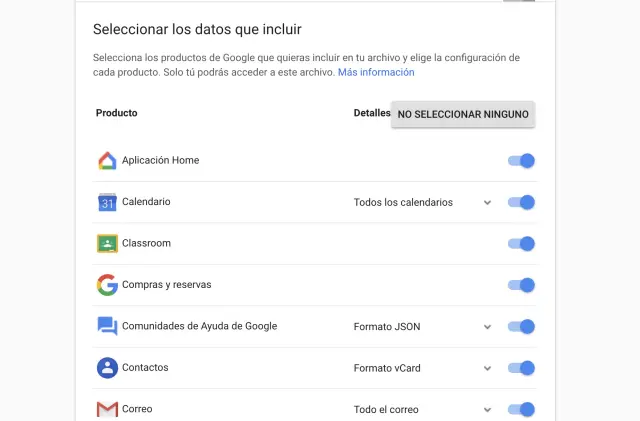
Task: Open the Formato vCard dropdown for Contactos
Action: [487, 368]
